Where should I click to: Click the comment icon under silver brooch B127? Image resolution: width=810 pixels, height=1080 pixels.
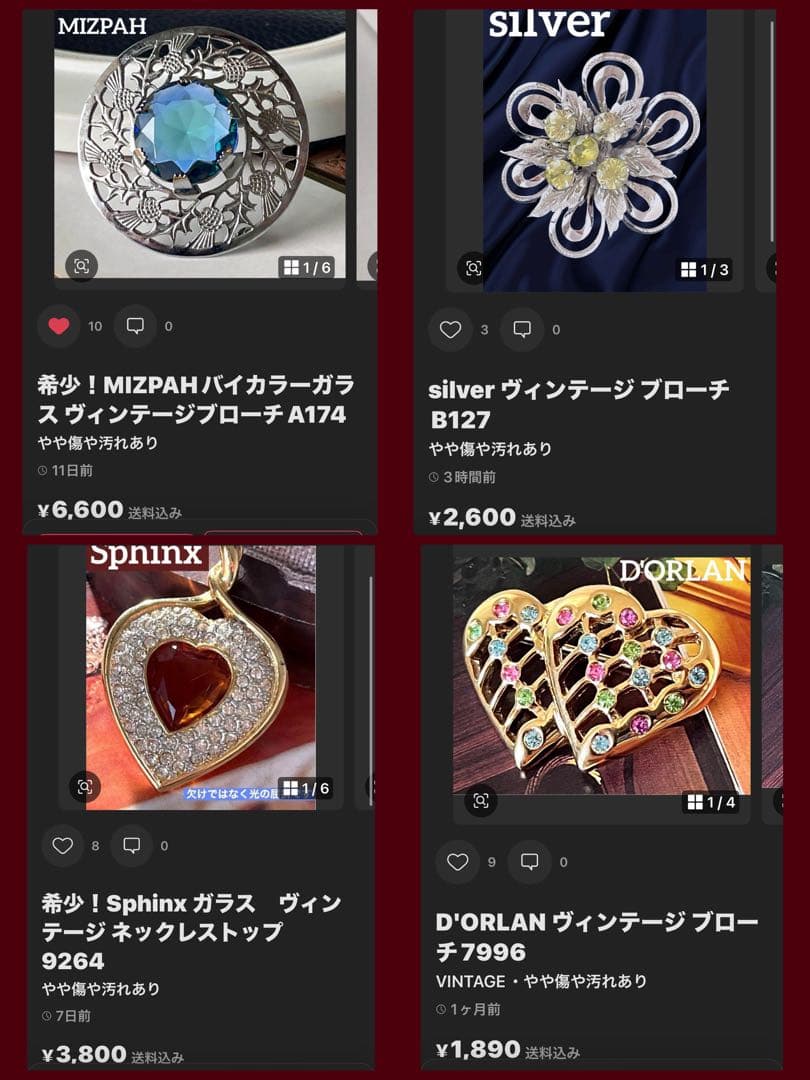(523, 329)
